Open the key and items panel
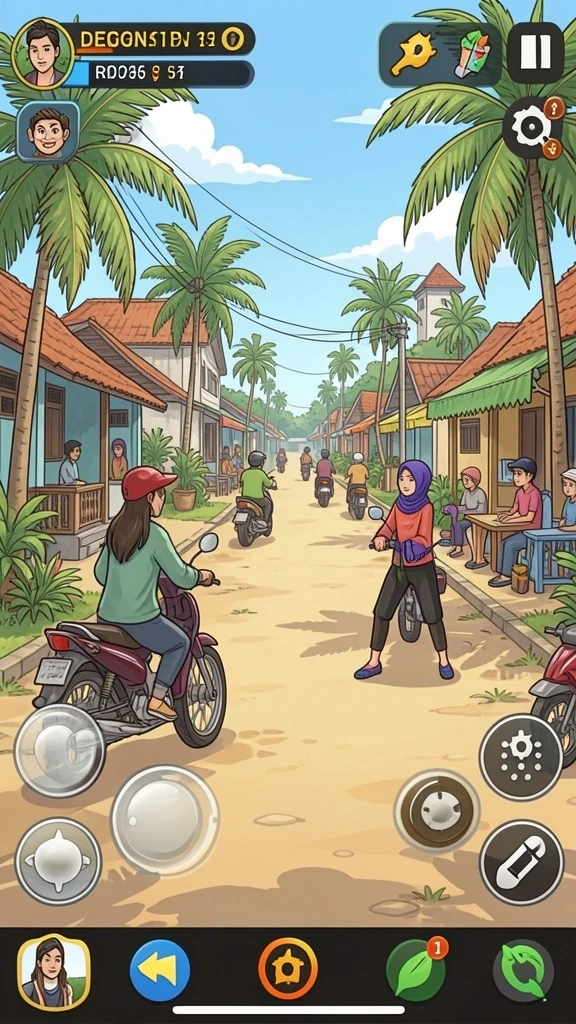The height and width of the screenshot is (1024, 576). [440, 54]
